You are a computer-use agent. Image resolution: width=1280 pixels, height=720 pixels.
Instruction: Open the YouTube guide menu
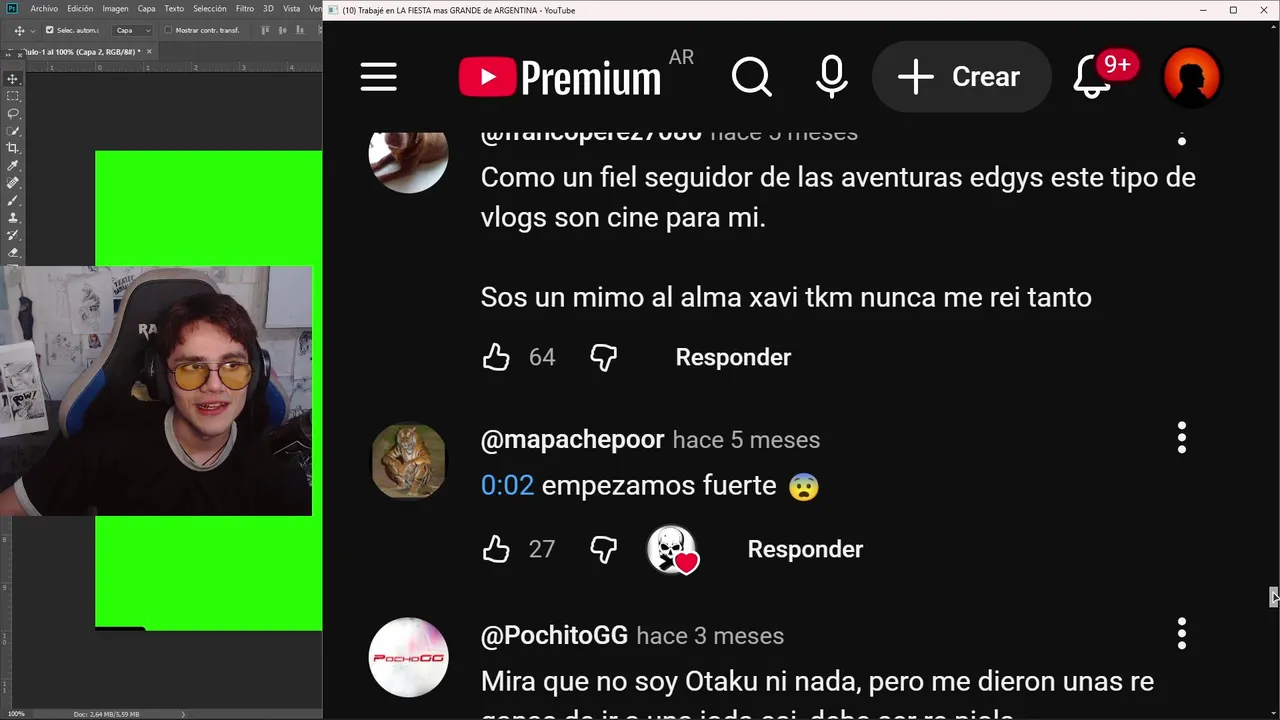click(379, 77)
